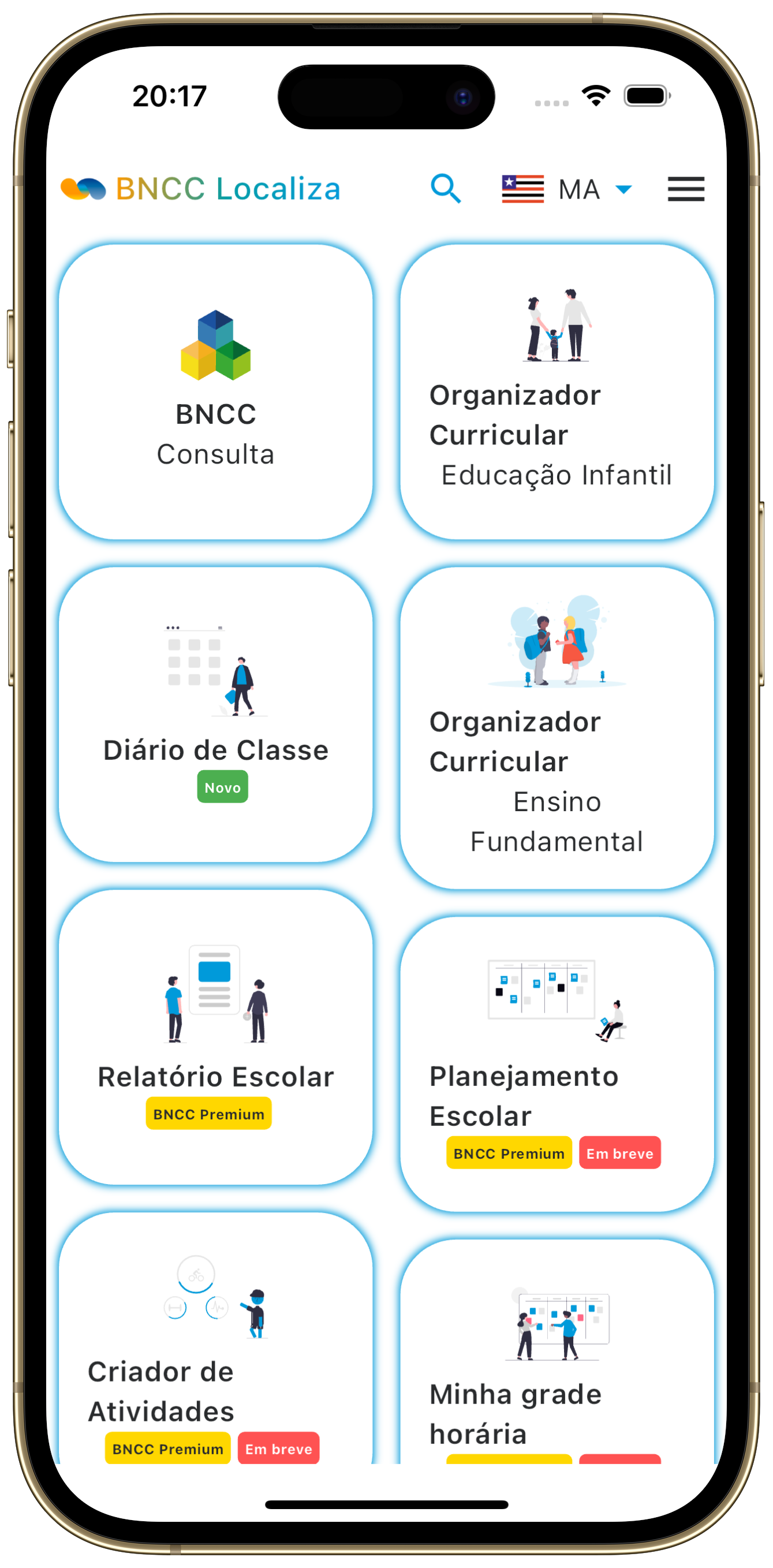
Task: Open the search magnifier icon
Action: (x=446, y=189)
